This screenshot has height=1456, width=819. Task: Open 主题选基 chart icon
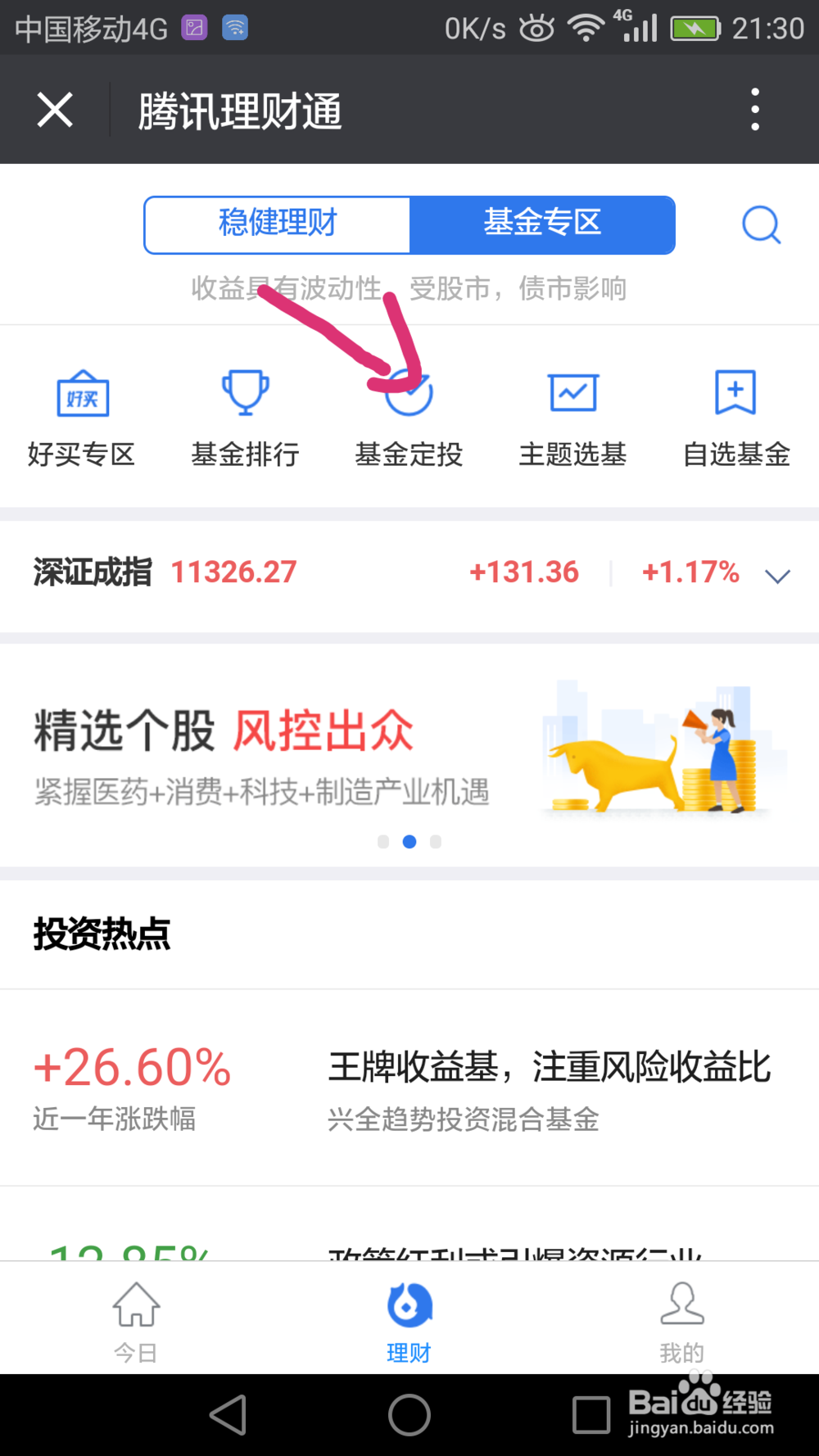tap(572, 414)
